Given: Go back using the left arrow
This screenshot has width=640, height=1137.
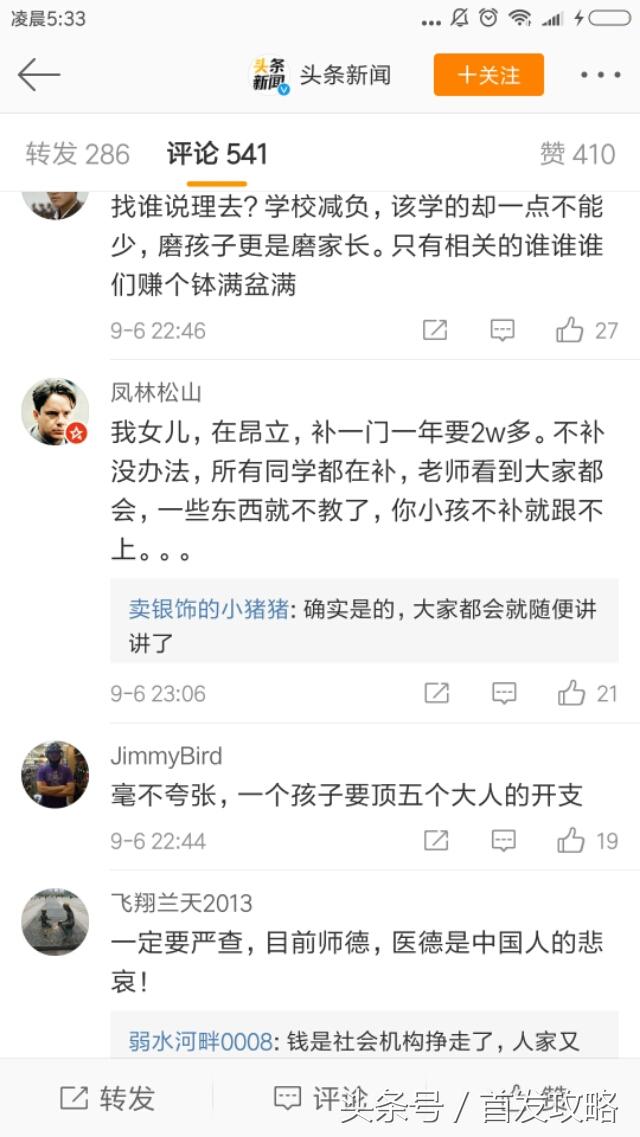Looking at the screenshot, I should click(x=38, y=75).
